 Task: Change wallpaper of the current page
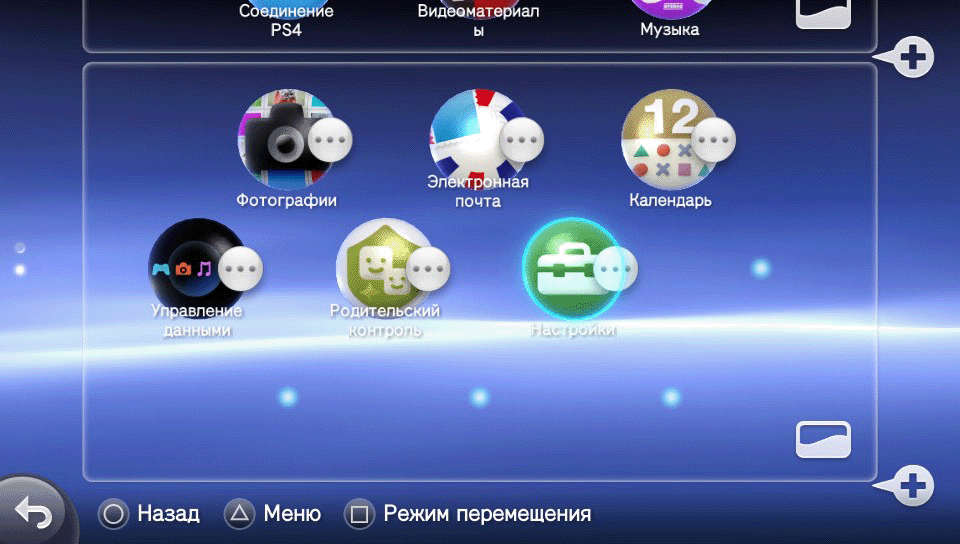click(822, 439)
